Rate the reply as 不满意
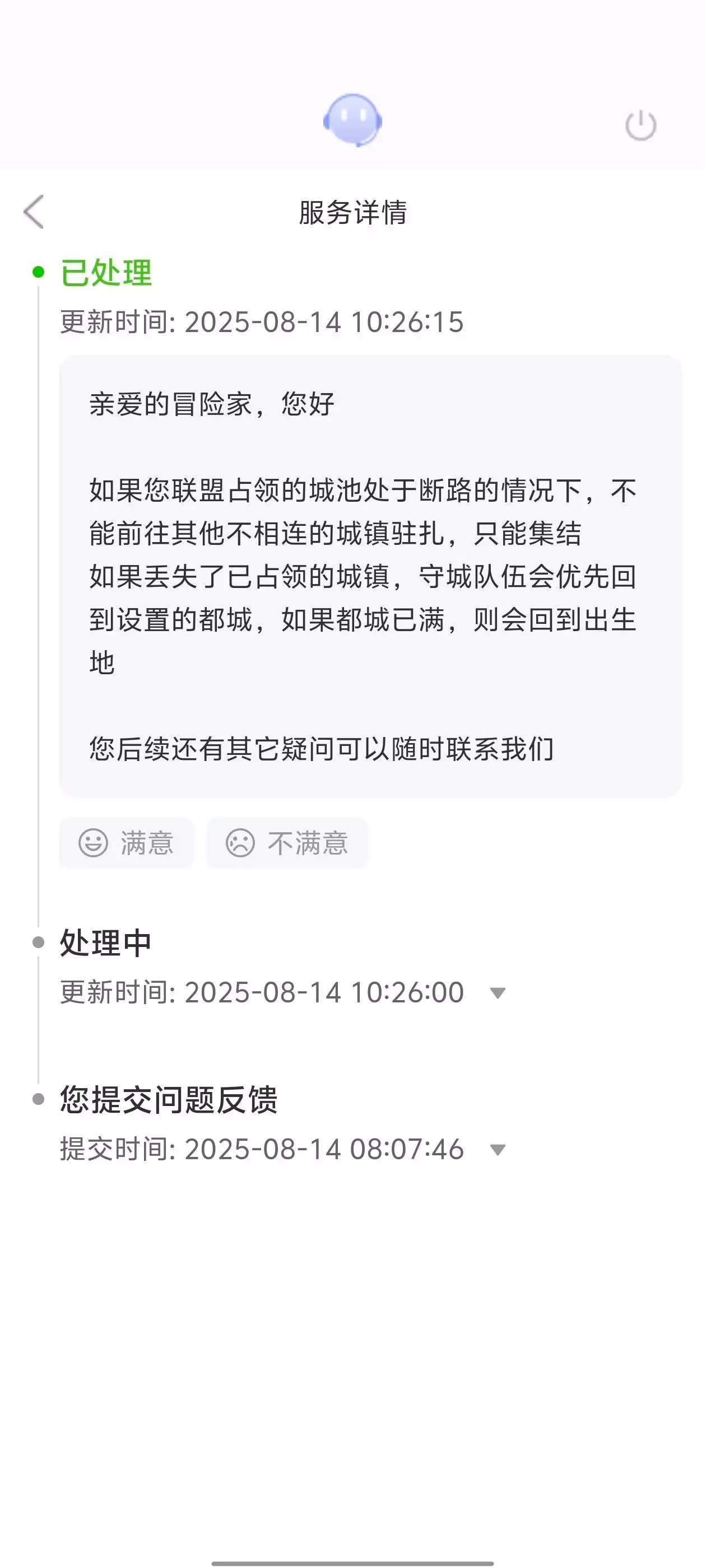This screenshot has height=1568, width=706. click(x=287, y=843)
